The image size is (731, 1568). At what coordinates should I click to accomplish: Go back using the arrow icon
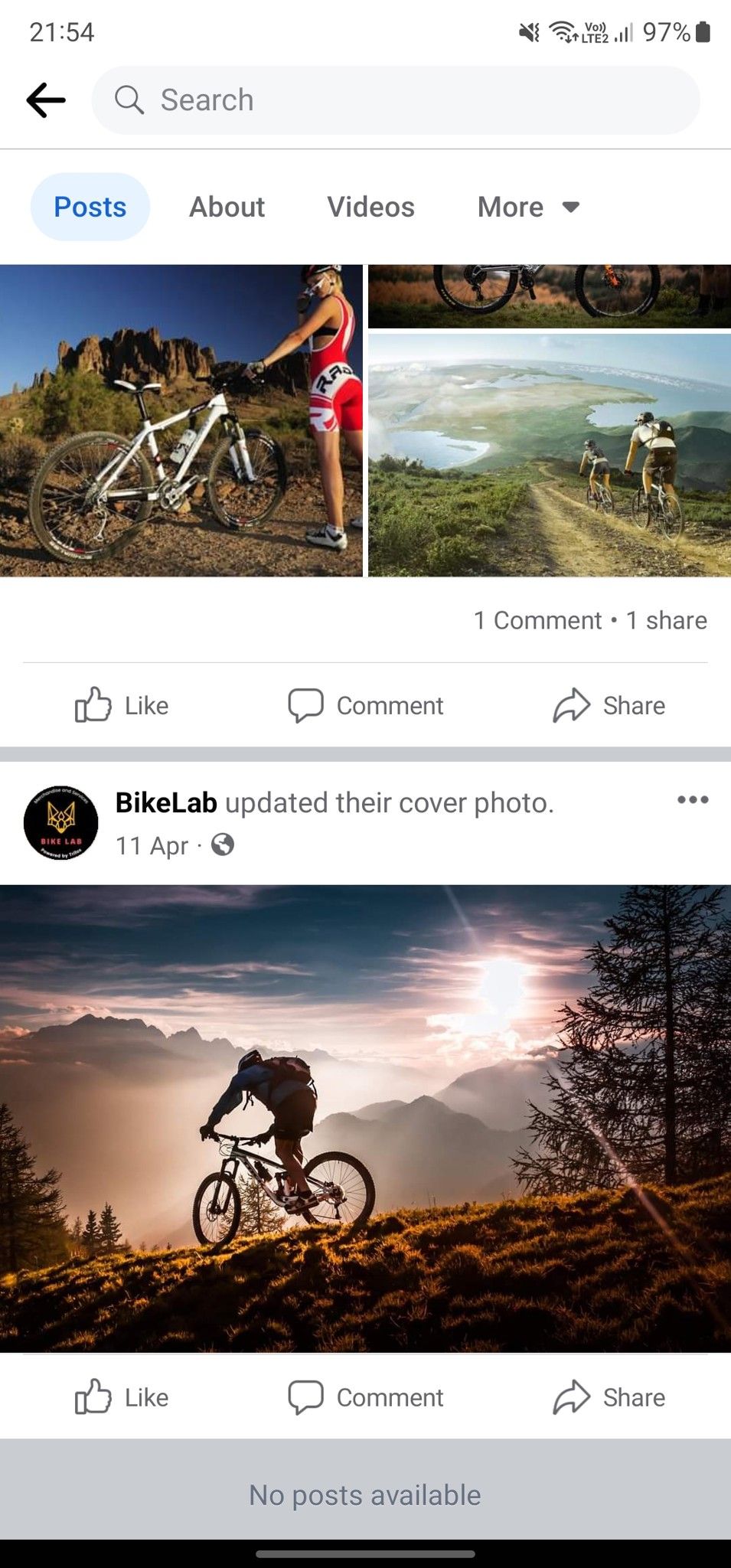point(46,100)
